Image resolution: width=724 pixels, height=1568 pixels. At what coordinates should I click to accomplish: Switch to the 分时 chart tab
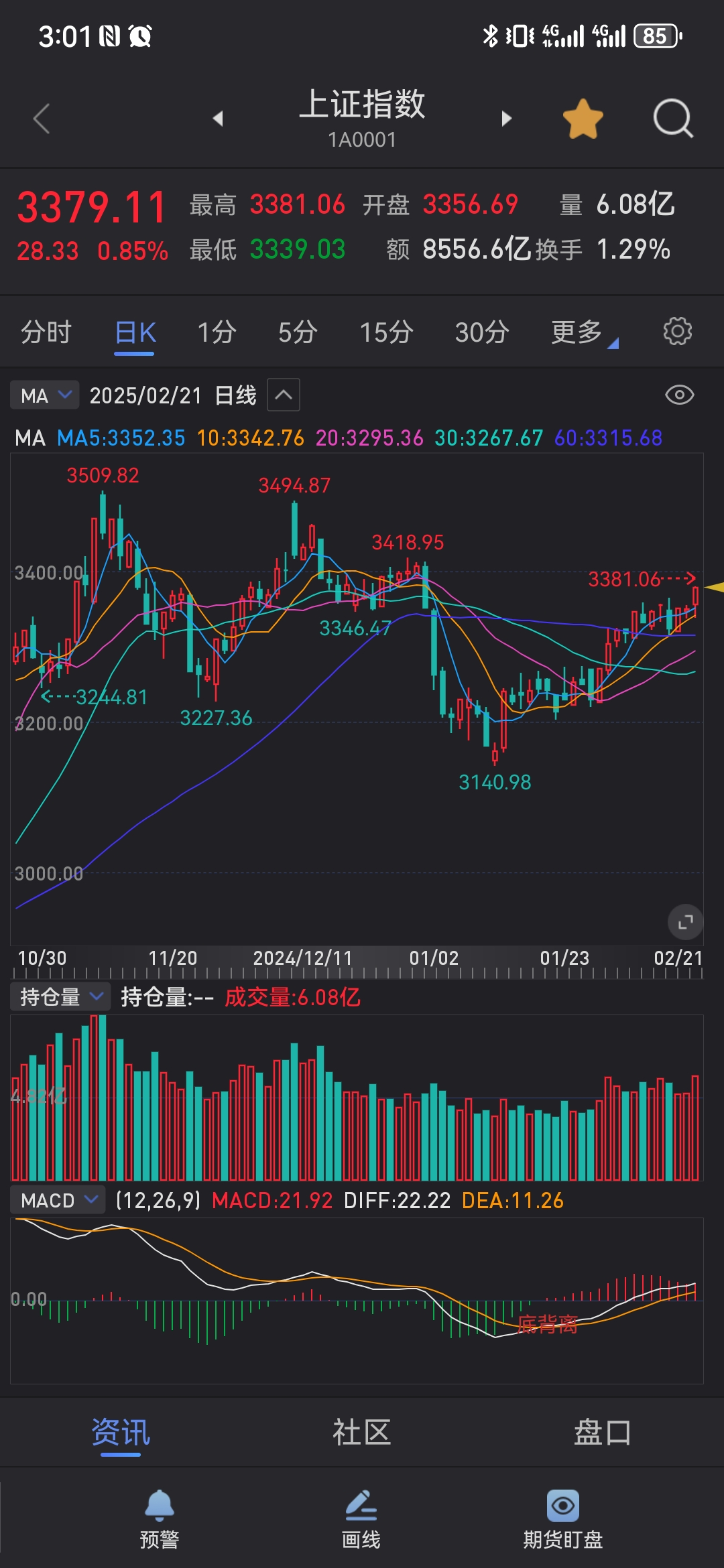46,332
